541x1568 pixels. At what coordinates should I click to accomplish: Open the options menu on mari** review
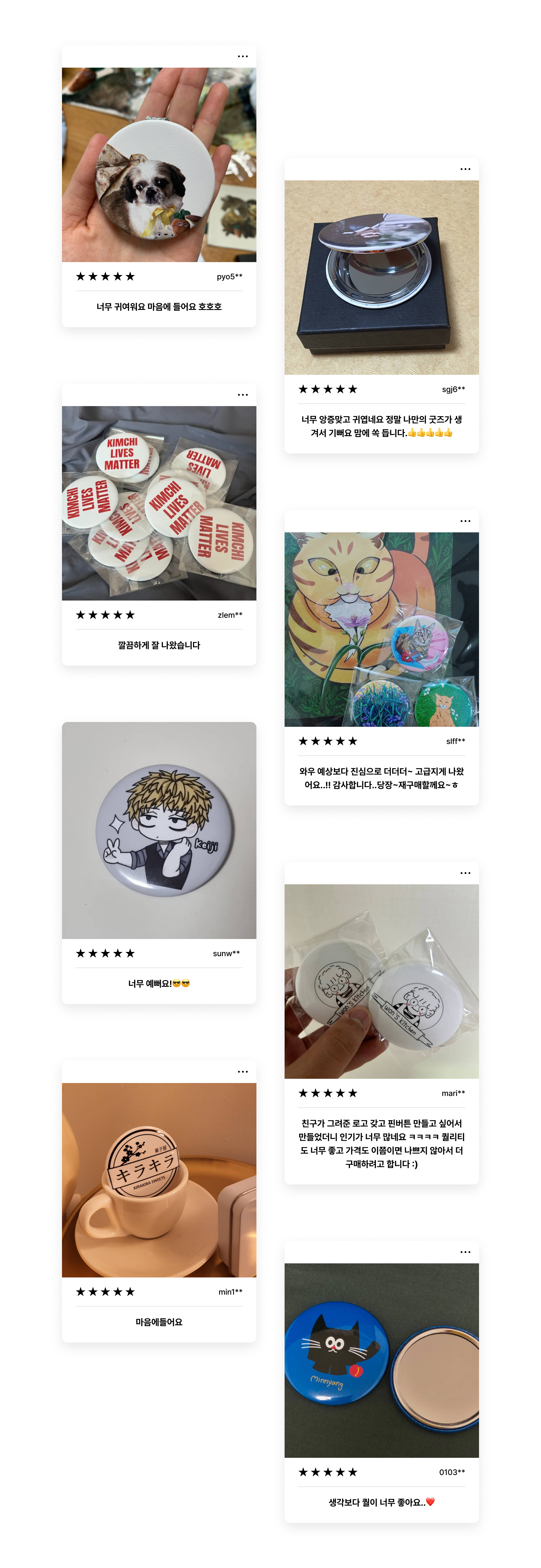465,872
